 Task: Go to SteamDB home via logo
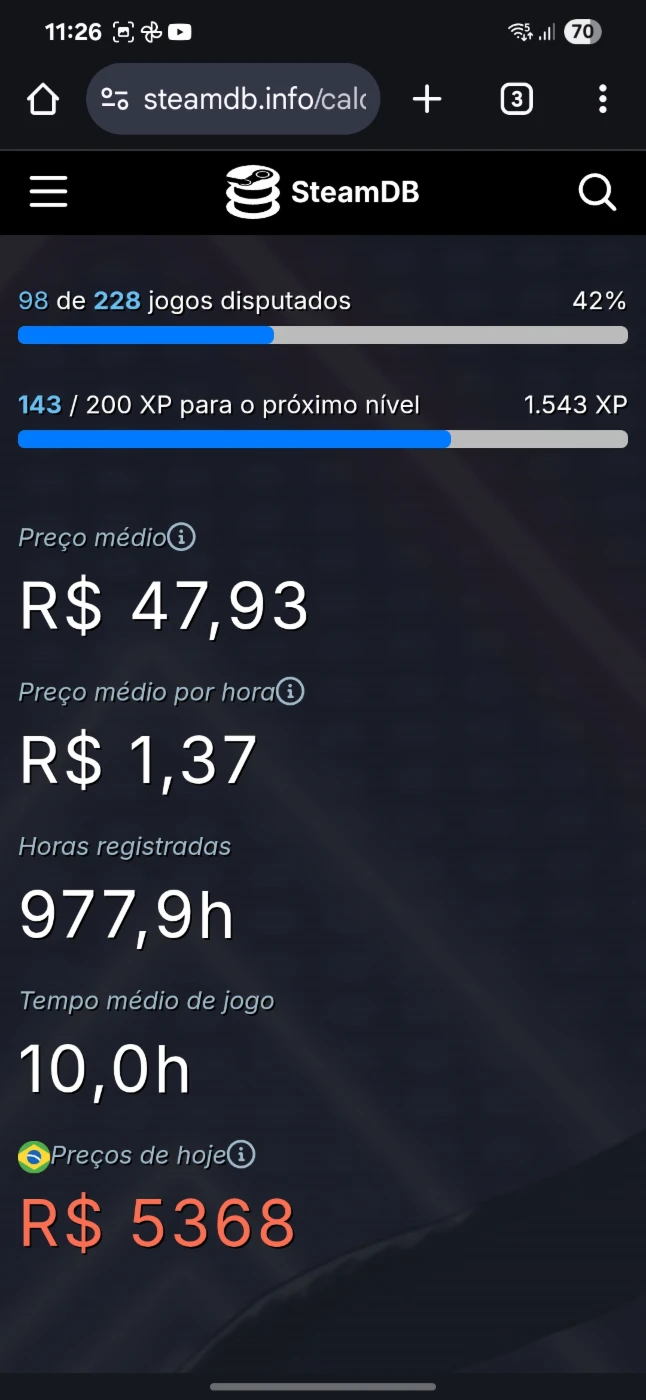pyautogui.click(x=322, y=192)
